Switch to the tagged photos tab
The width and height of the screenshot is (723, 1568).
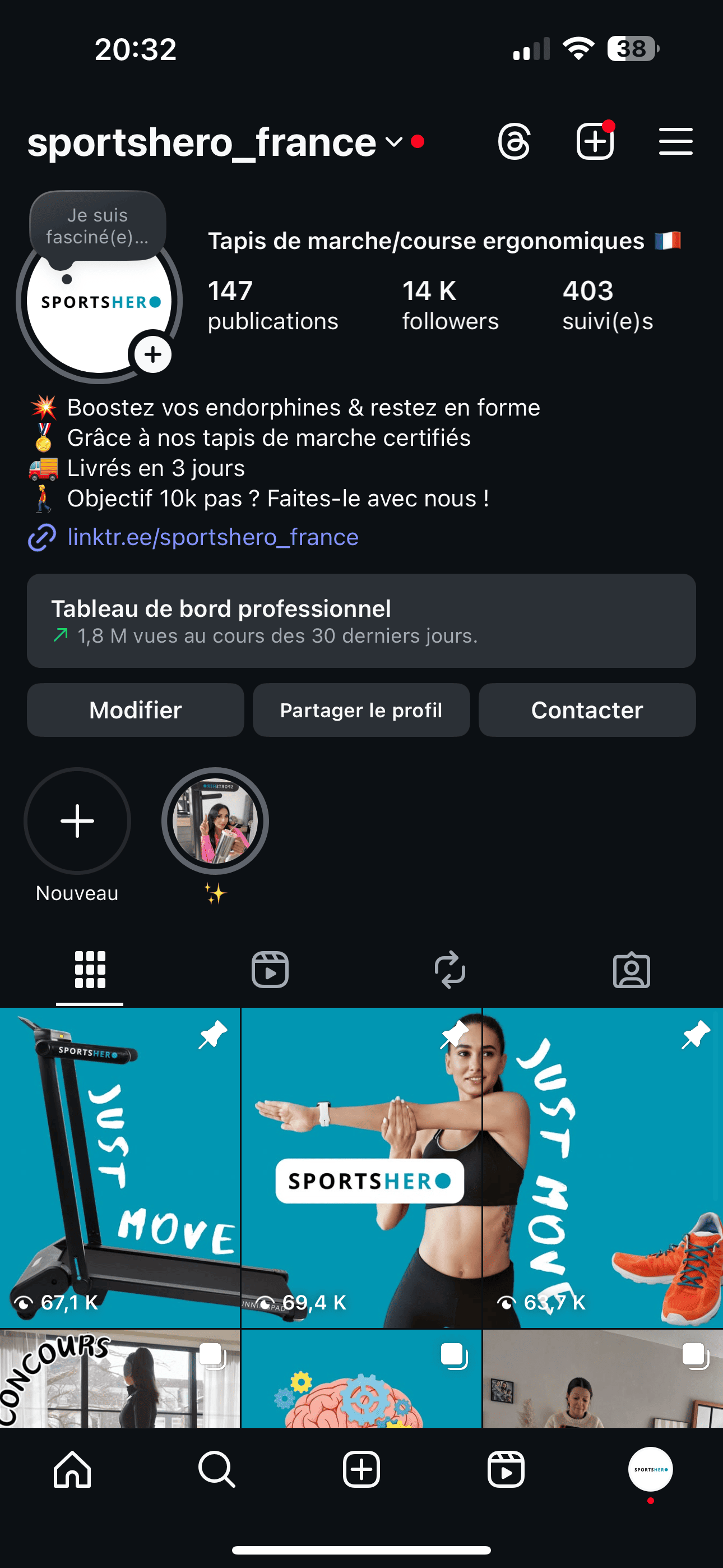coord(631,970)
